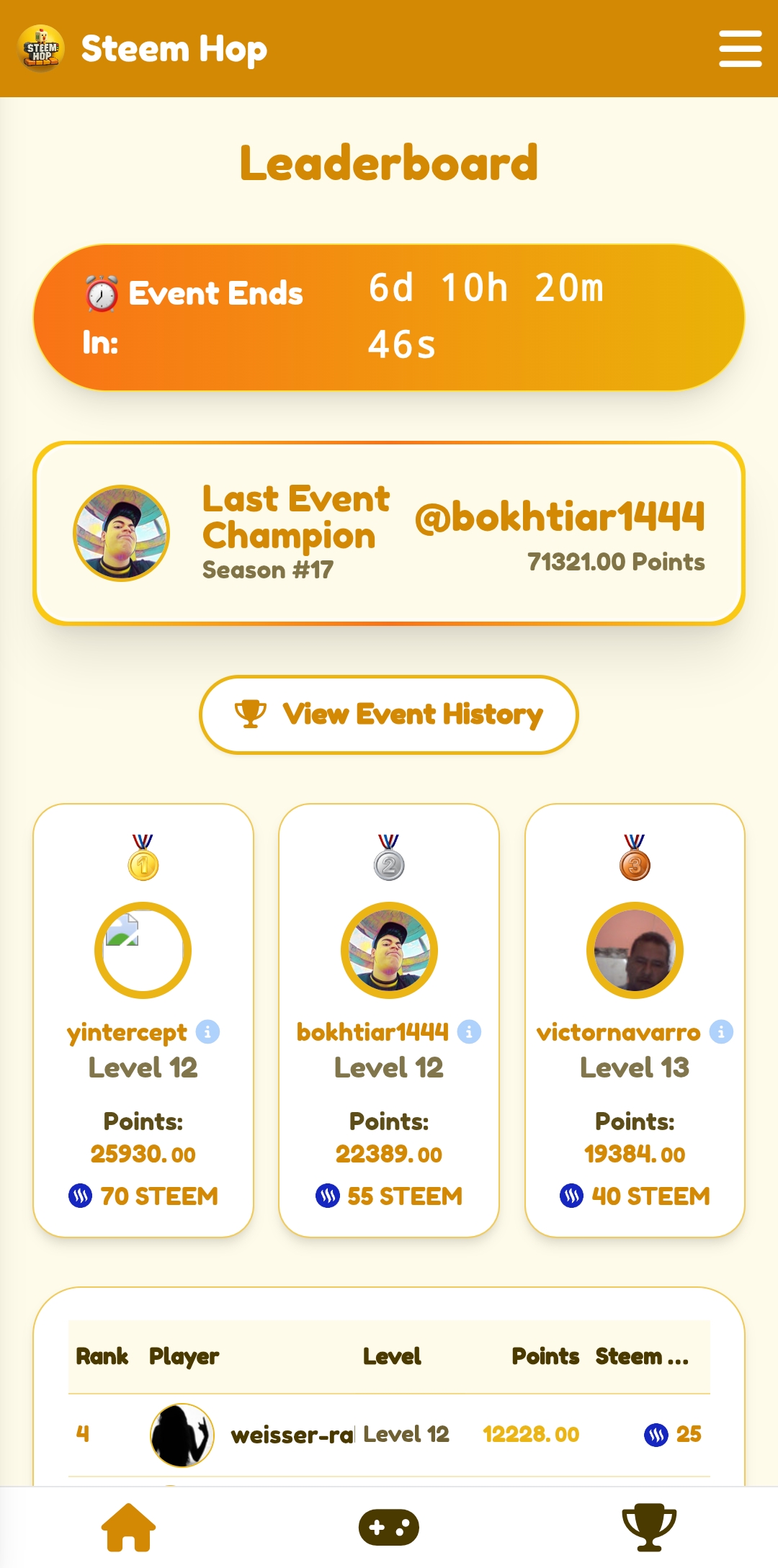778x1568 pixels.
Task: Open the trophy leaderboard tab
Action: coord(649,1527)
